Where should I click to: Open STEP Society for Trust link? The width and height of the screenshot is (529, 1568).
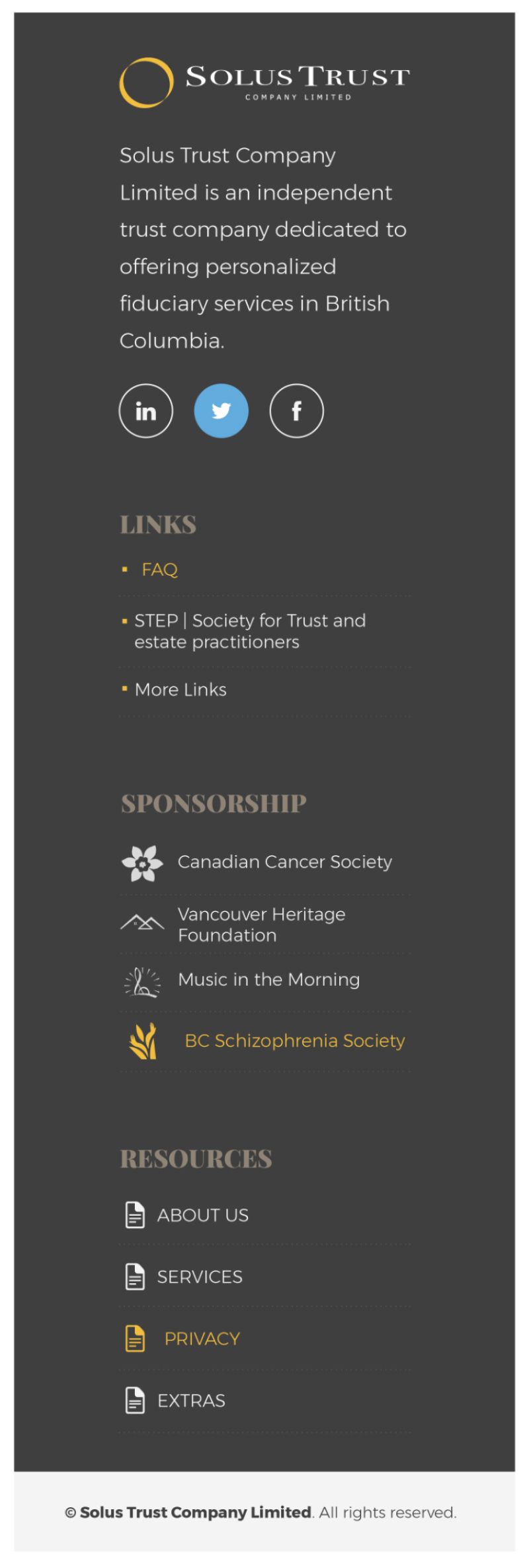(x=251, y=631)
